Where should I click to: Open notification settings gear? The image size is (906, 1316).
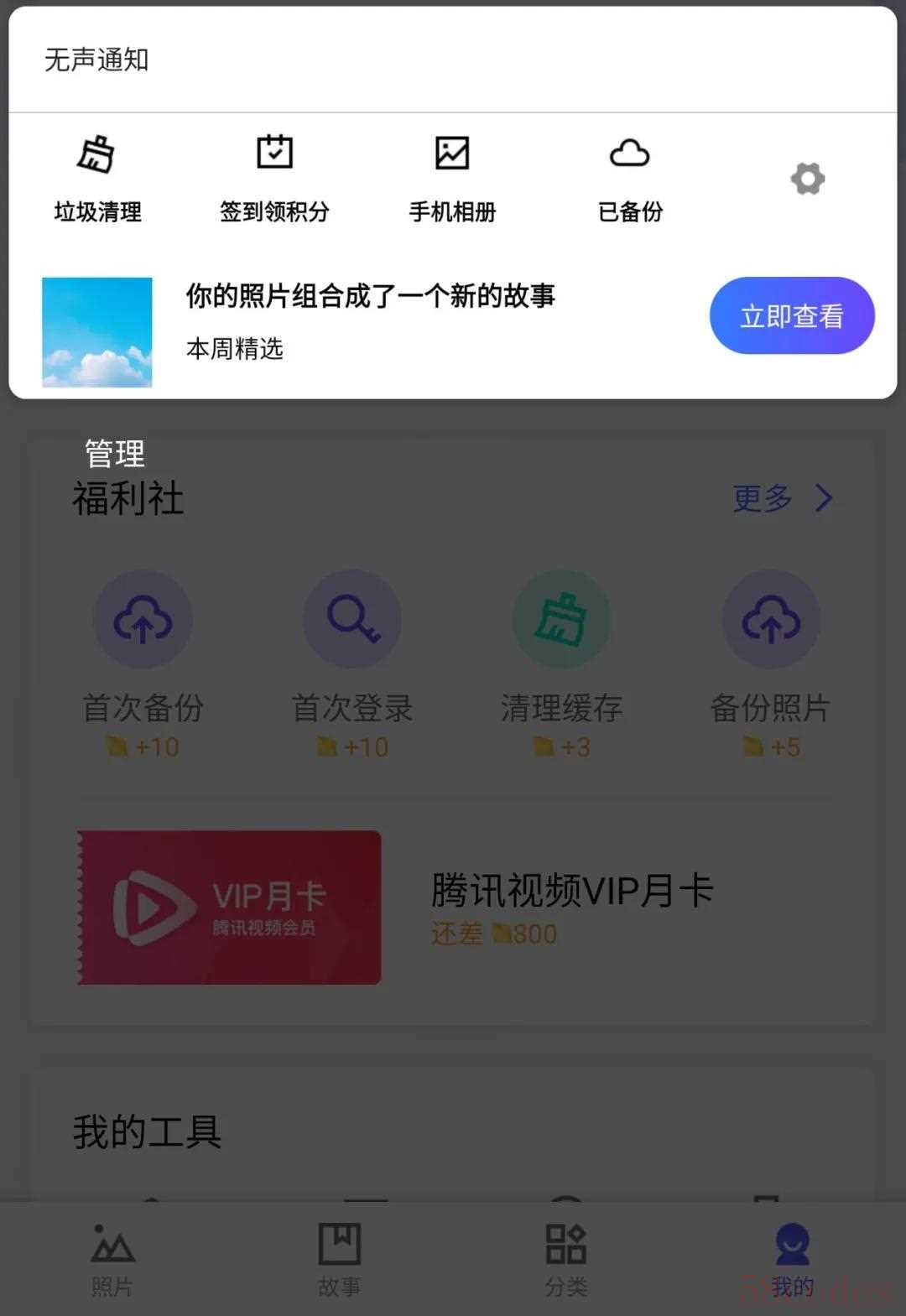[x=808, y=179]
